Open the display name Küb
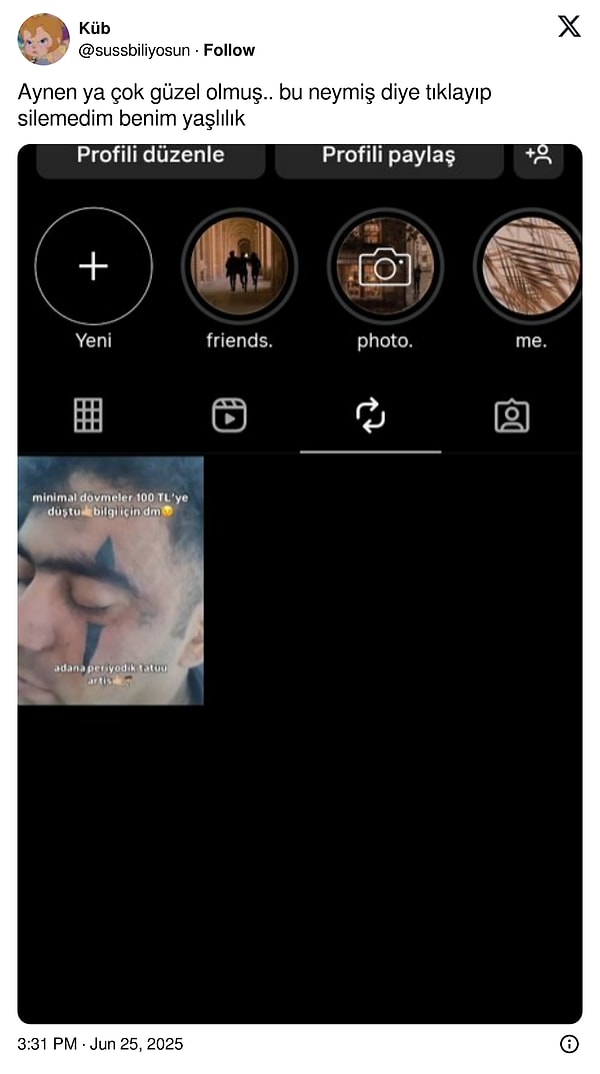Viewport: 600px width, 1074px height. (x=94, y=28)
